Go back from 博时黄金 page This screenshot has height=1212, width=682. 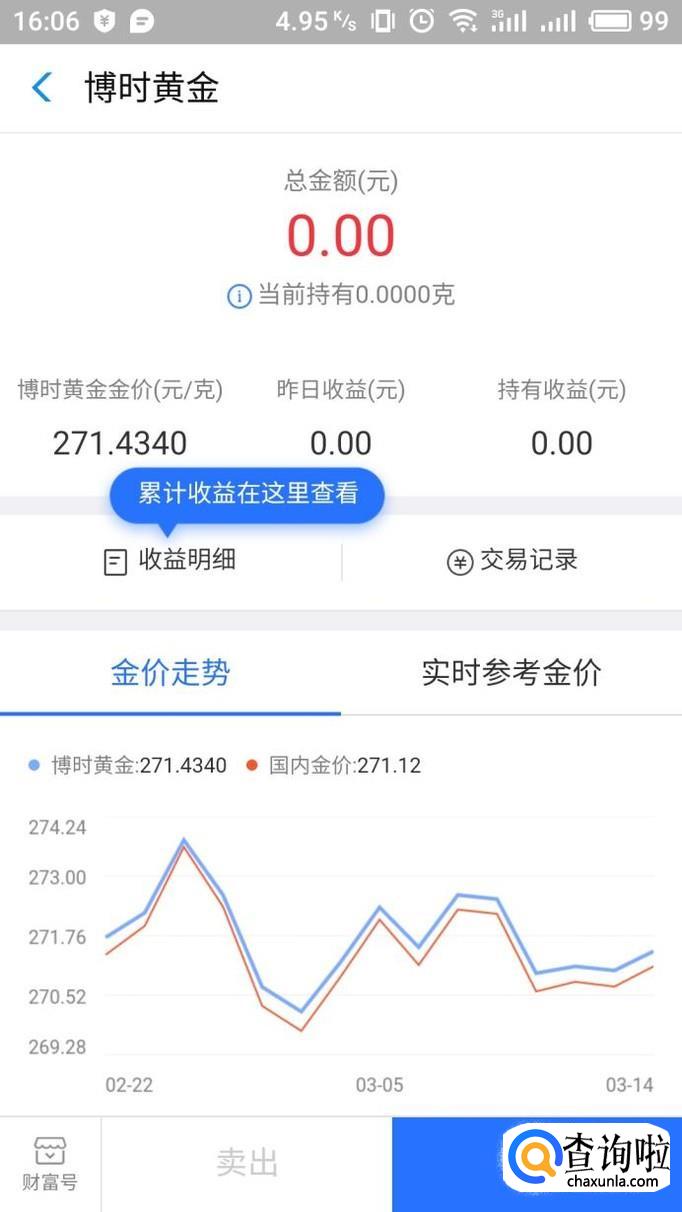(x=41, y=88)
